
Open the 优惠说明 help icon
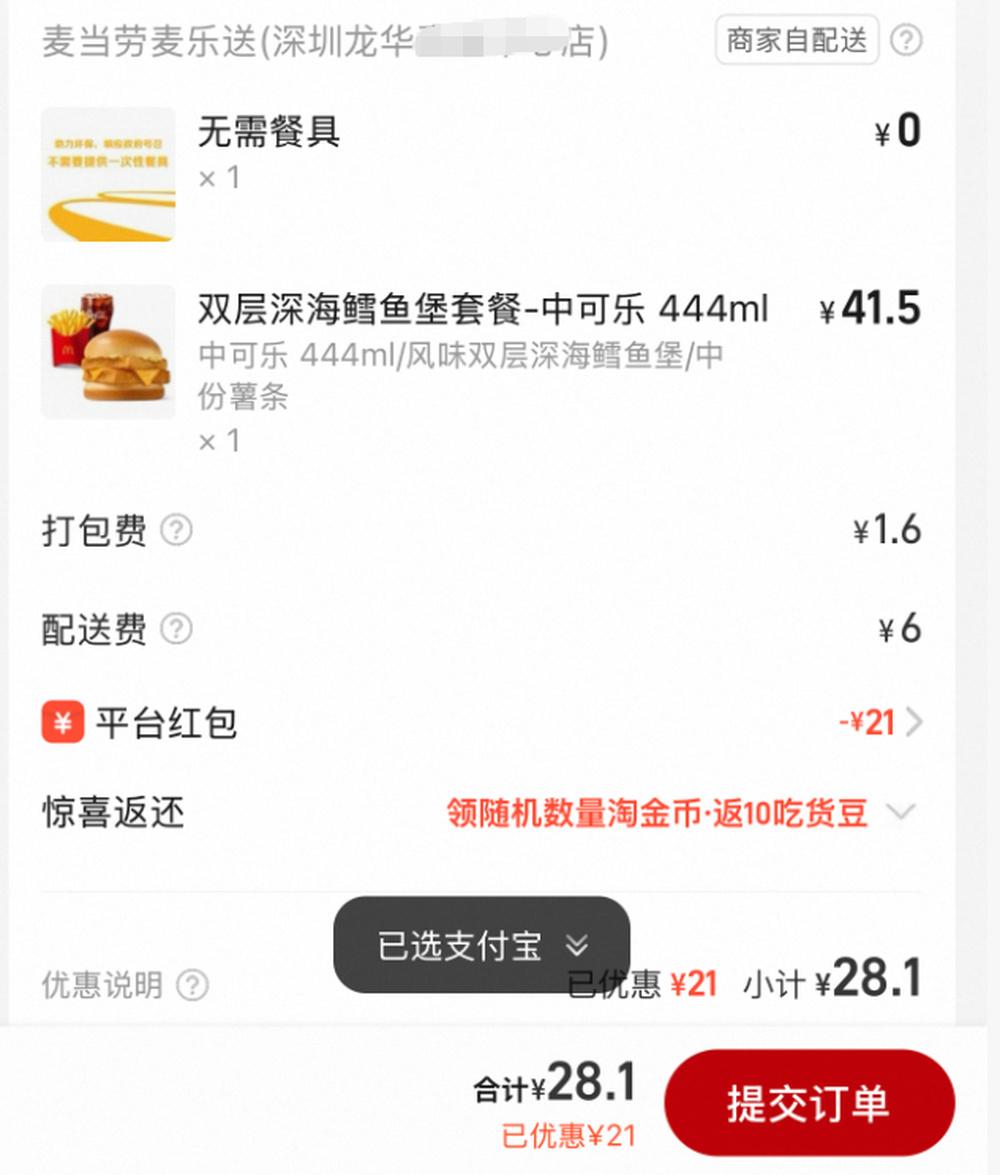[x=190, y=984]
